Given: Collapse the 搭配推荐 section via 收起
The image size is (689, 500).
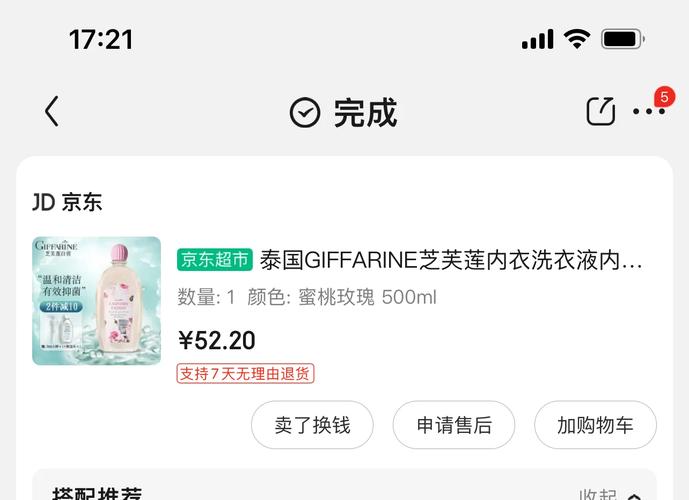Looking at the screenshot, I should pos(610,493).
